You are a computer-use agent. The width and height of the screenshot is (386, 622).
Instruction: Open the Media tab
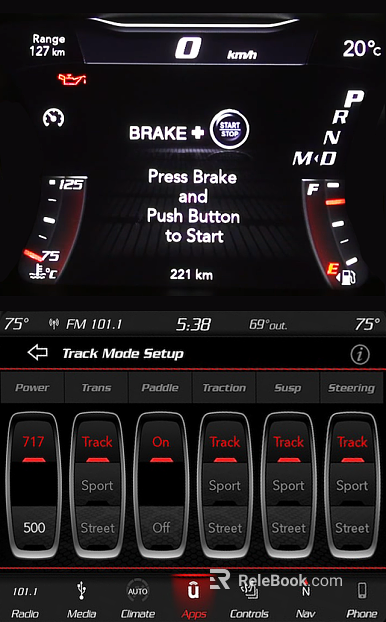click(x=81, y=601)
